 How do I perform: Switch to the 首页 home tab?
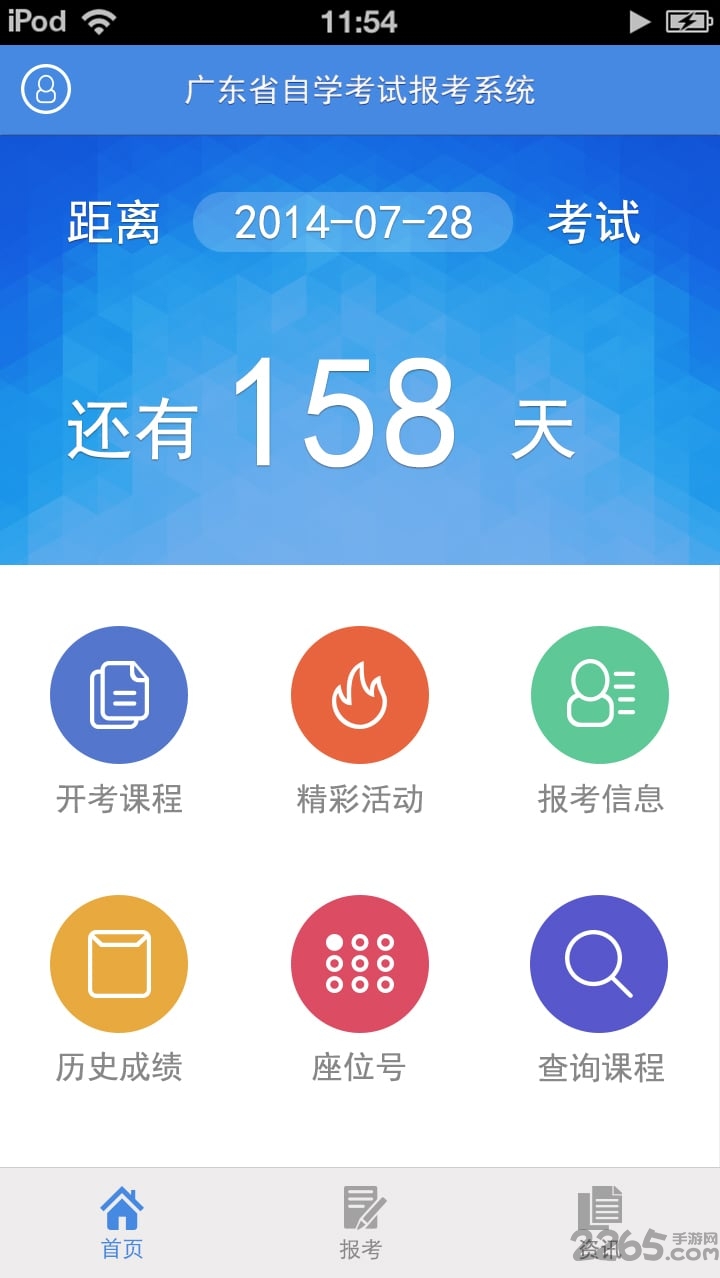coord(121,1222)
